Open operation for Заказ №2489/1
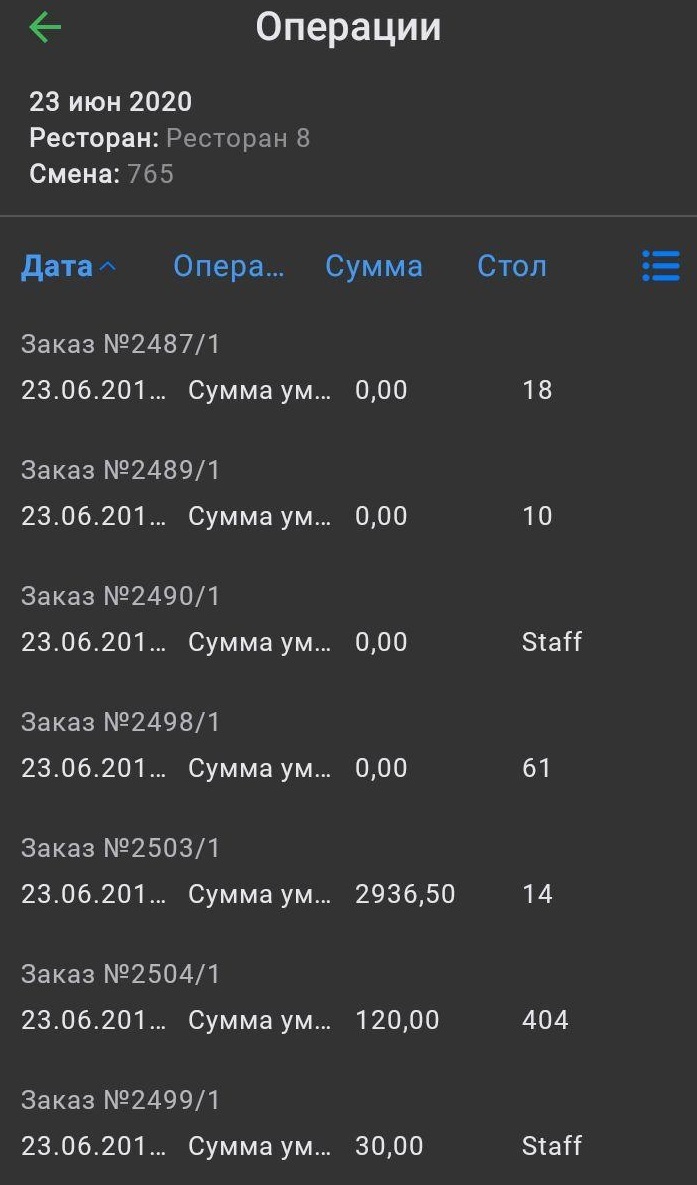Viewport: 697px width, 1185px height. point(300,494)
